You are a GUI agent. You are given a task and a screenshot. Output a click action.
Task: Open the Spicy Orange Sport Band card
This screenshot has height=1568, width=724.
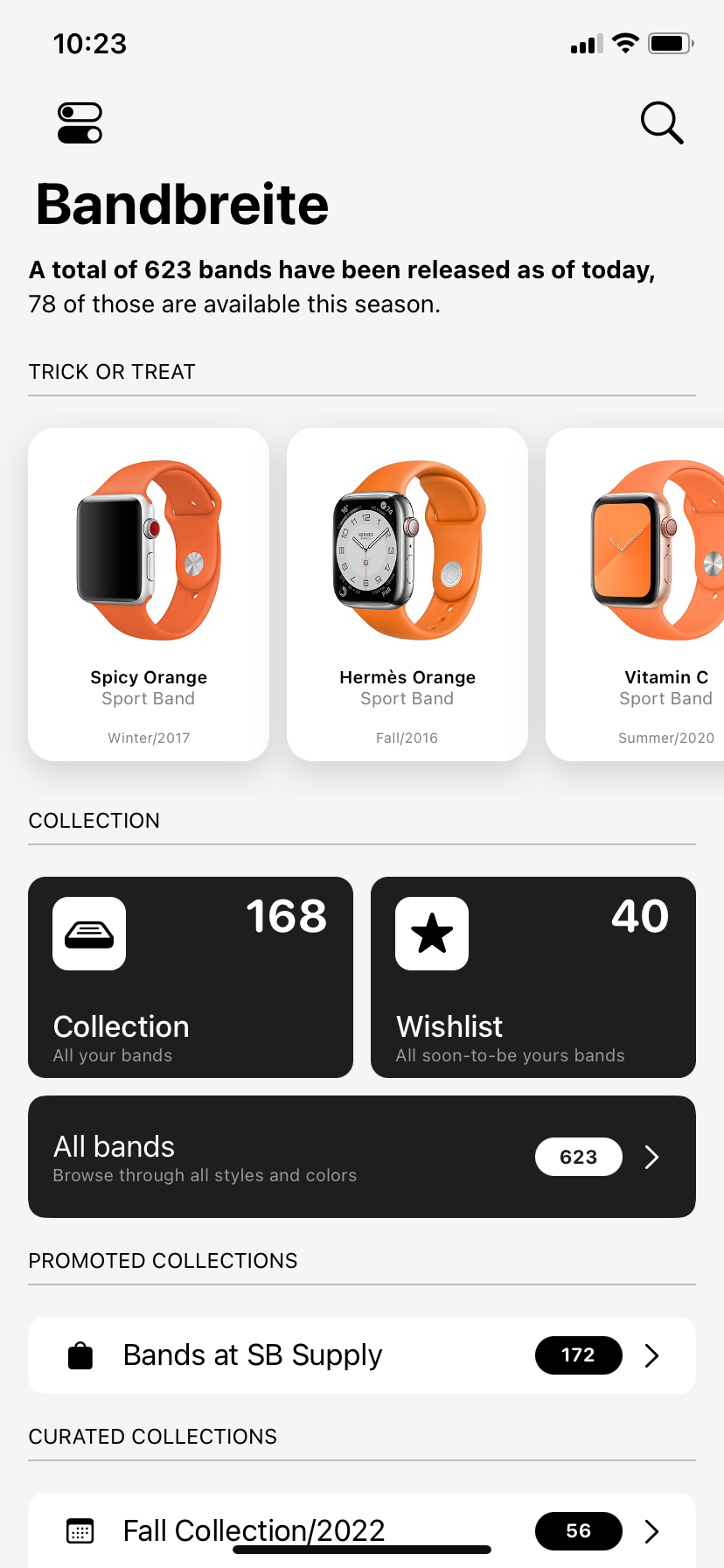[149, 594]
